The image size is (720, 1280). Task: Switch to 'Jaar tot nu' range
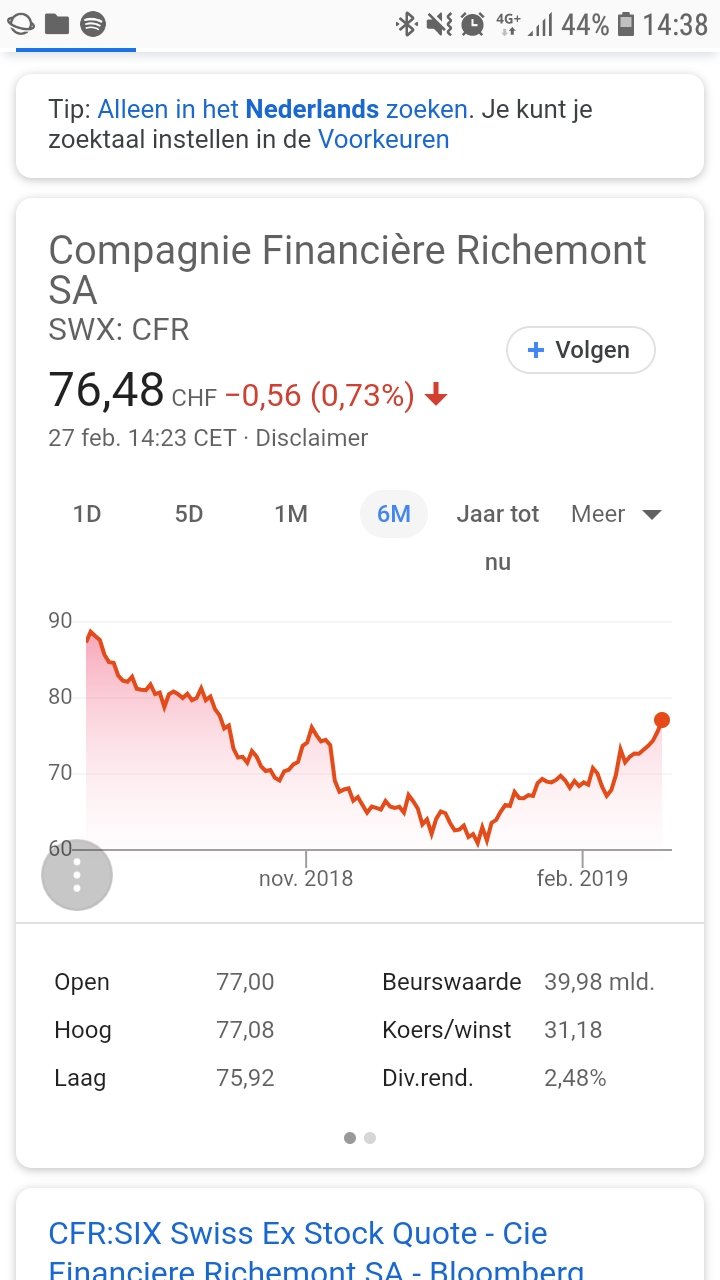point(498,538)
